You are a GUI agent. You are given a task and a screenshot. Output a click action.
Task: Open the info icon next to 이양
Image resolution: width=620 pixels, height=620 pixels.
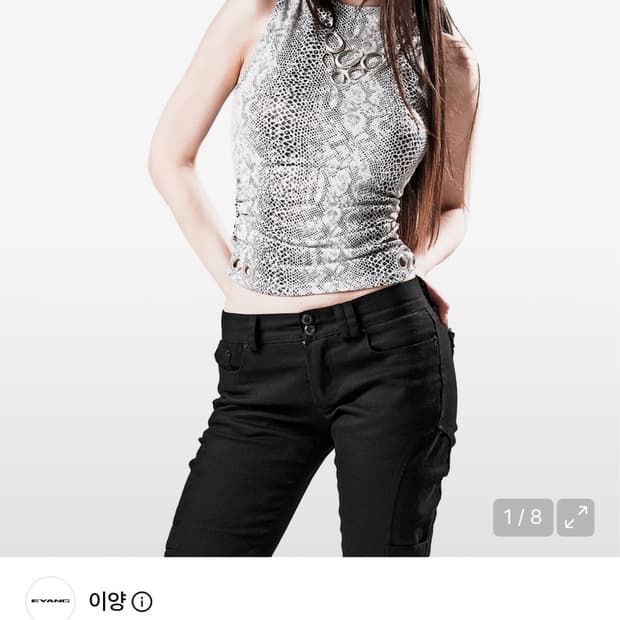coord(142,601)
